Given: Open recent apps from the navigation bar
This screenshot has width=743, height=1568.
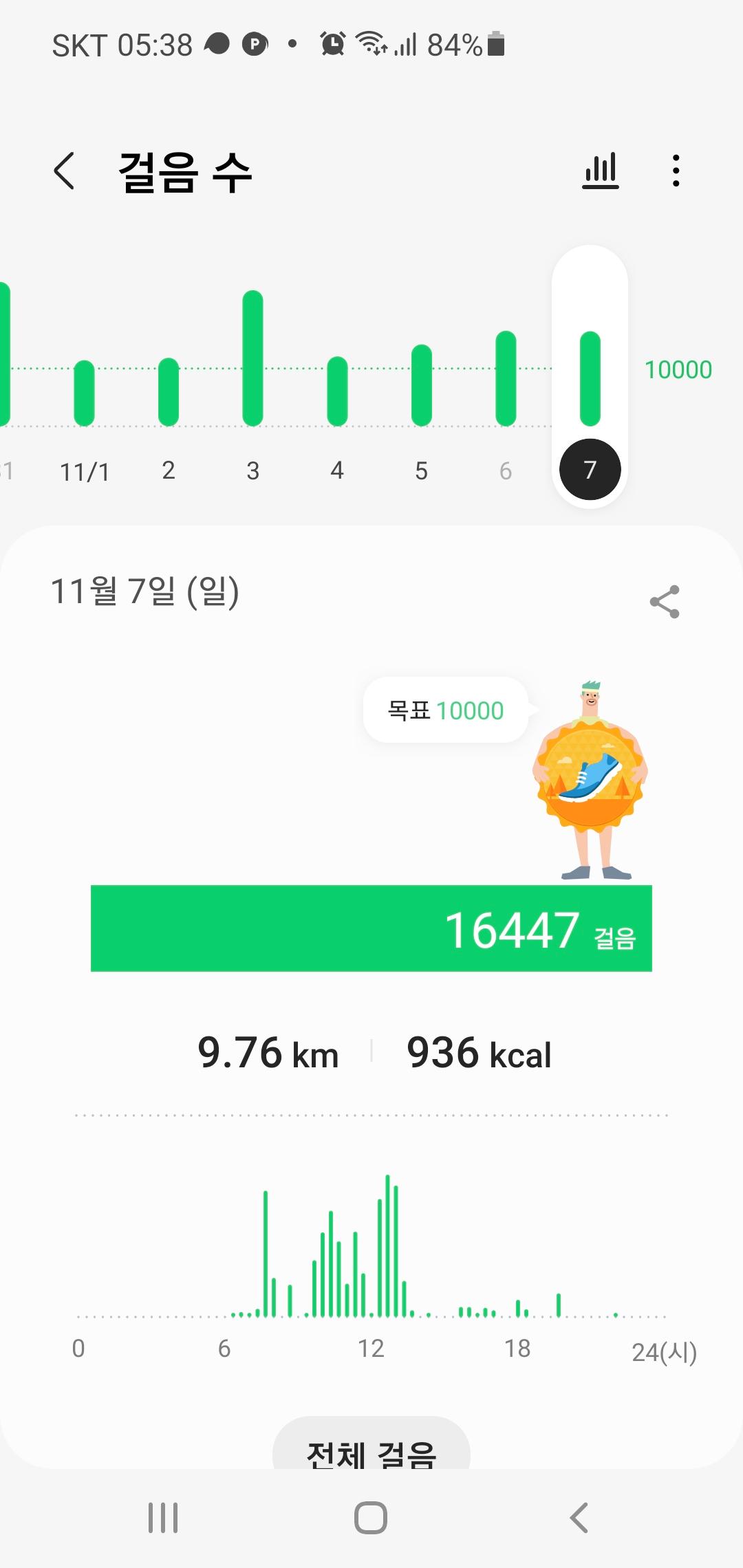Looking at the screenshot, I should (x=163, y=1518).
